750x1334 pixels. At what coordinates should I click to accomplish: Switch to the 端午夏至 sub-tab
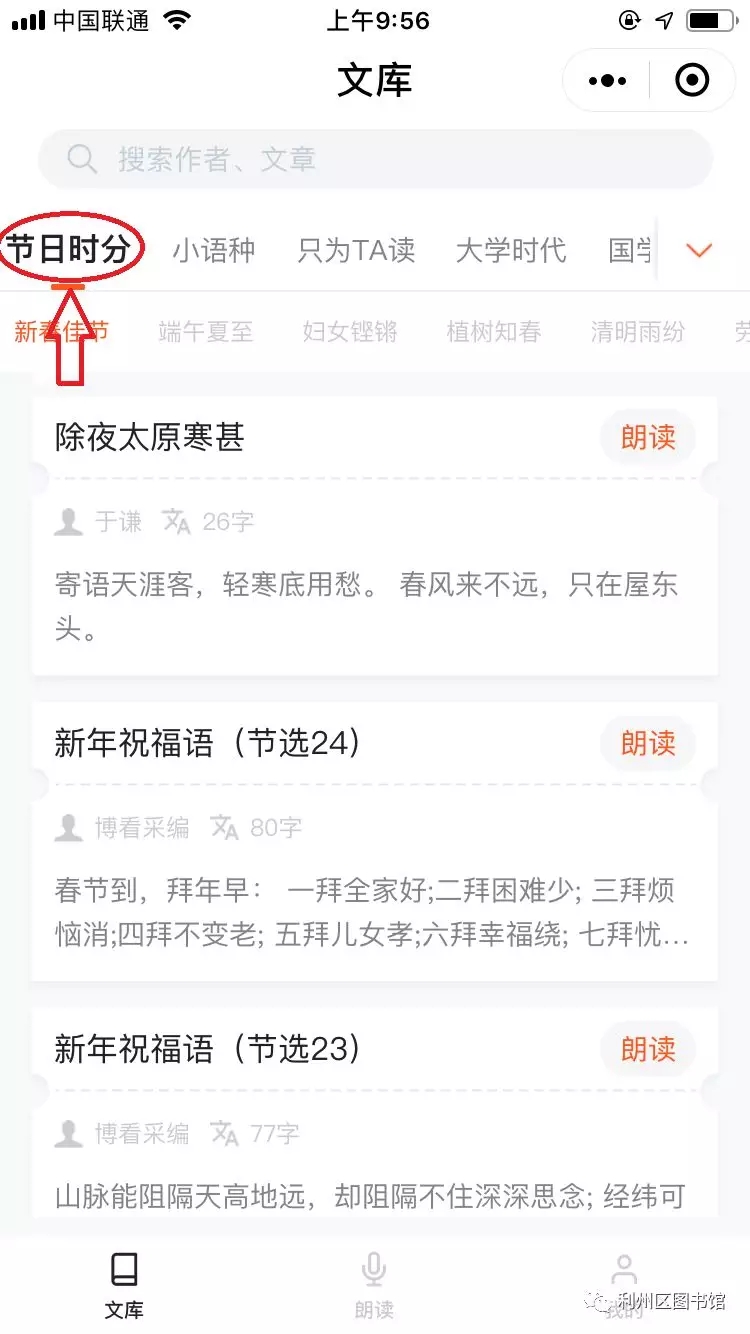pos(204,331)
